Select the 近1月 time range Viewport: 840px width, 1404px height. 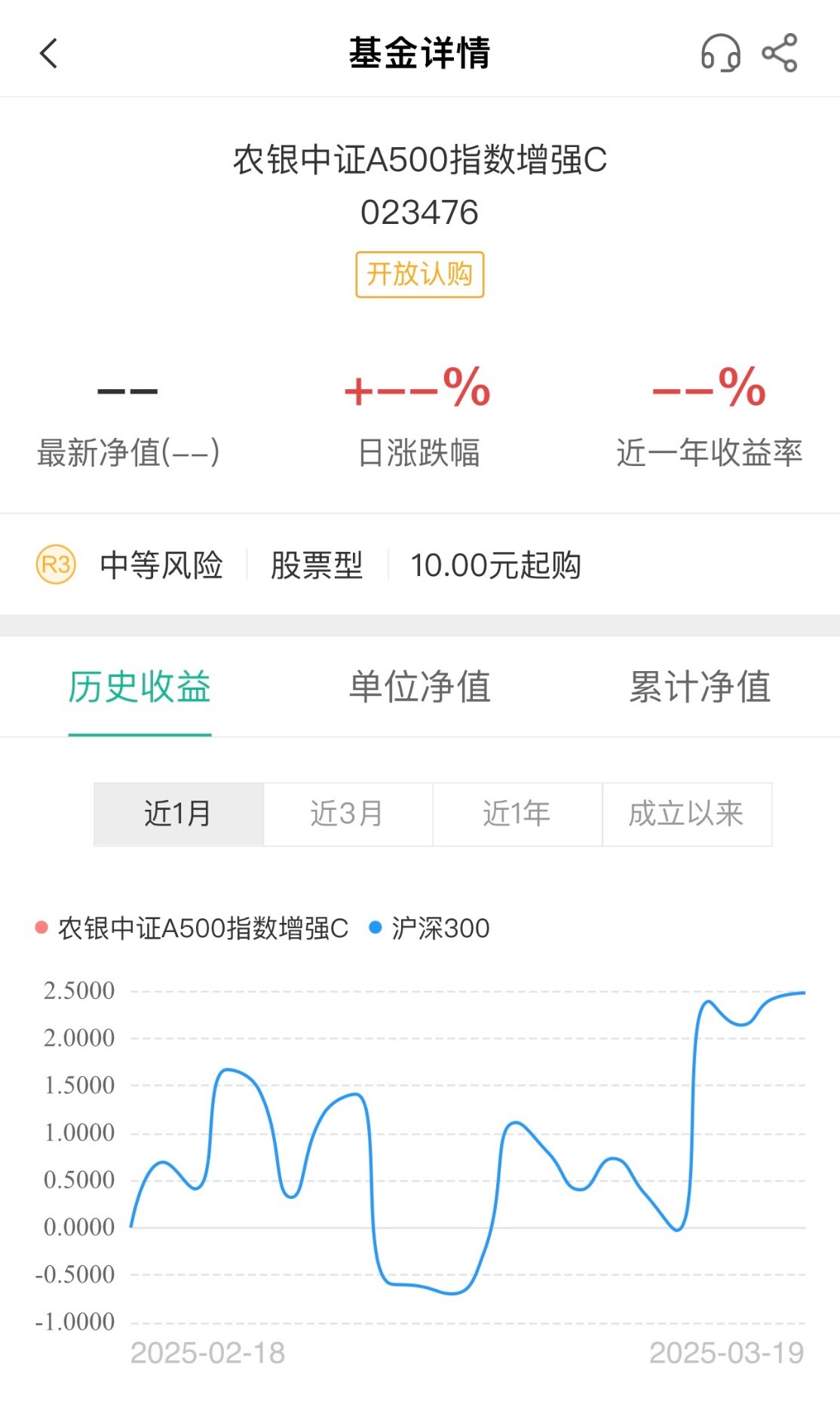(x=179, y=814)
